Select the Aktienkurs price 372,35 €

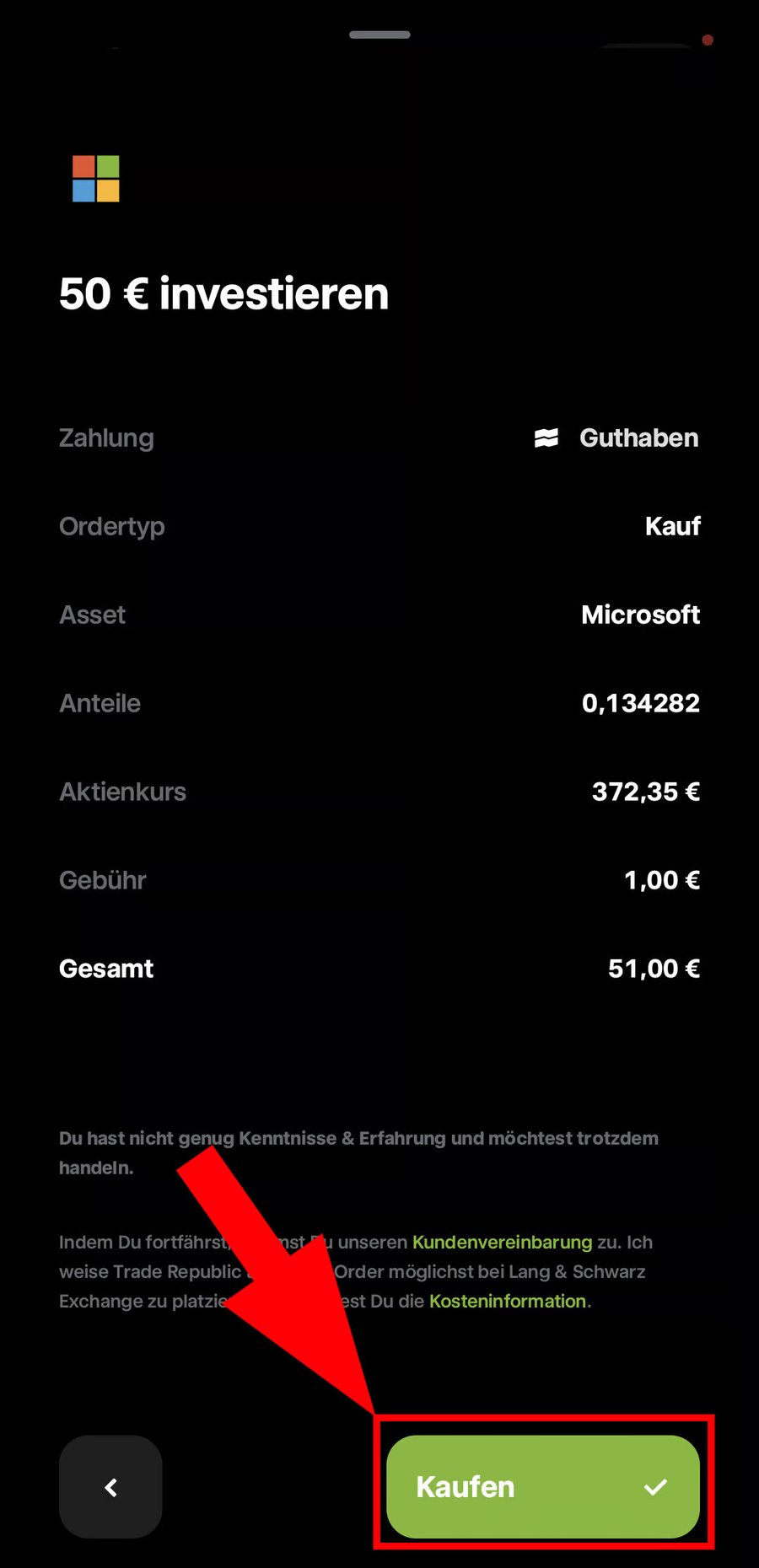646,791
